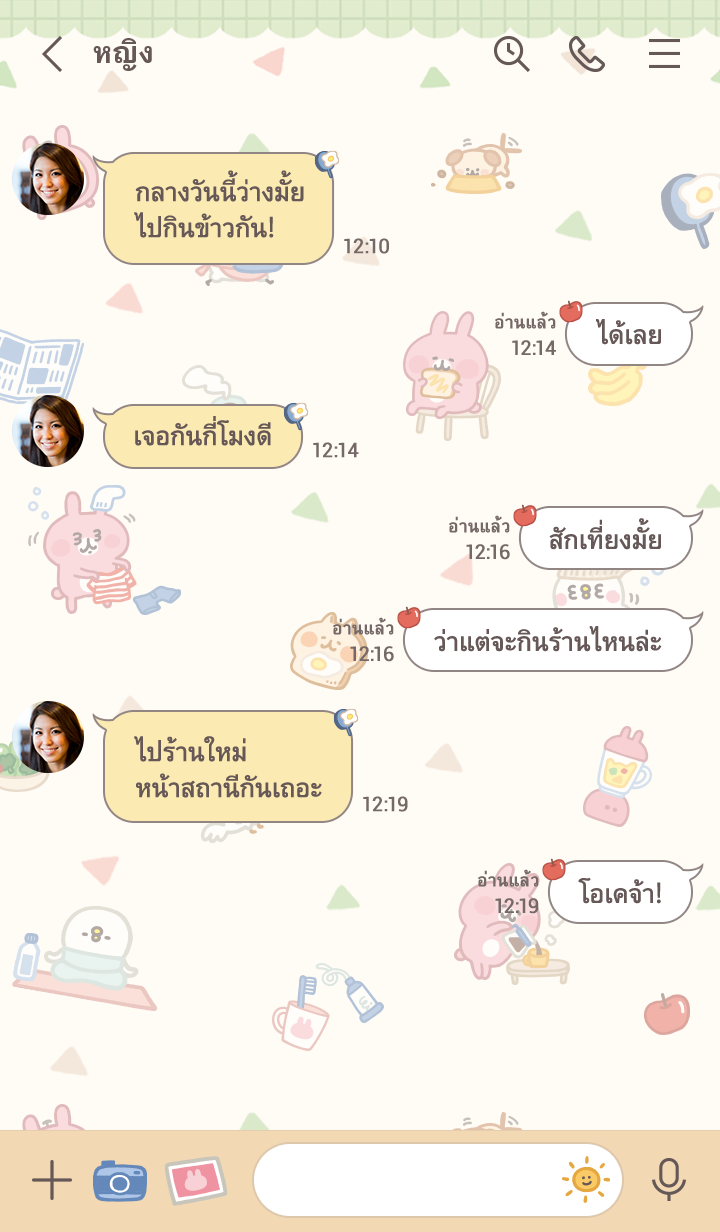The width and height of the screenshot is (720, 1232).
Task: Go back to the chat list
Action: click(x=52, y=54)
